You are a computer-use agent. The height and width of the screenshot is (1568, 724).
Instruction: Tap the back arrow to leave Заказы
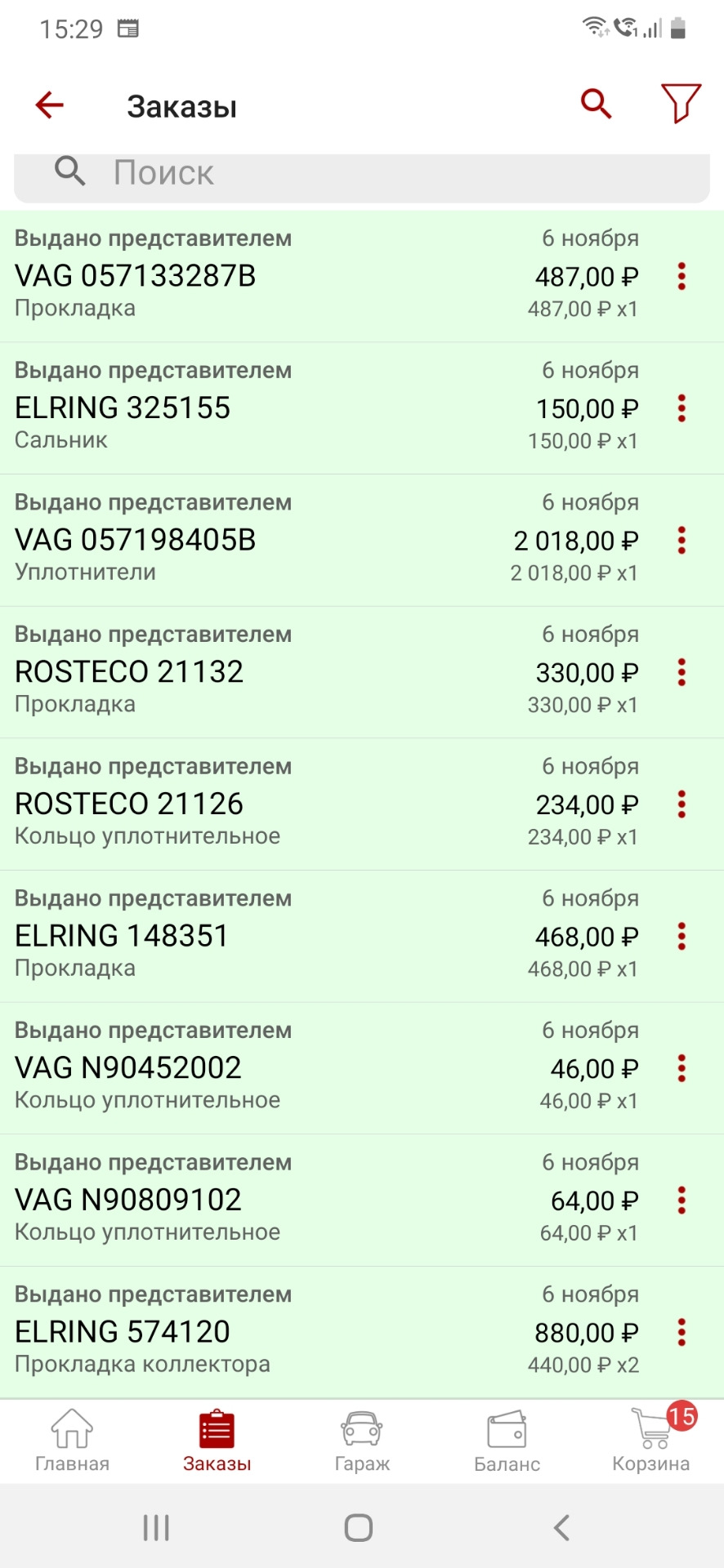point(49,105)
